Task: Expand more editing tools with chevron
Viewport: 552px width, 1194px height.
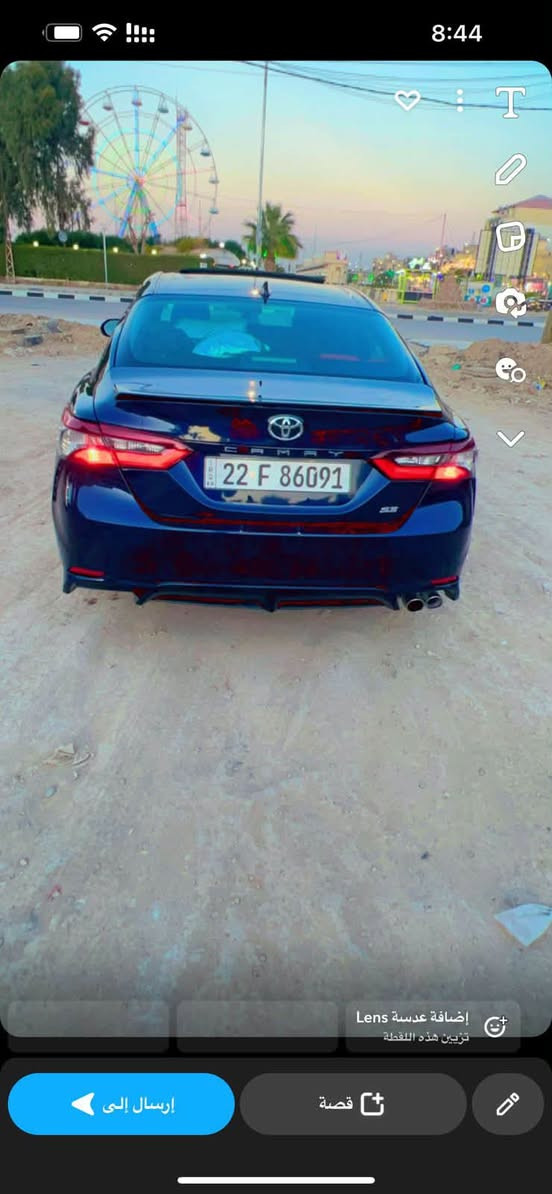Action: [x=510, y=438]
